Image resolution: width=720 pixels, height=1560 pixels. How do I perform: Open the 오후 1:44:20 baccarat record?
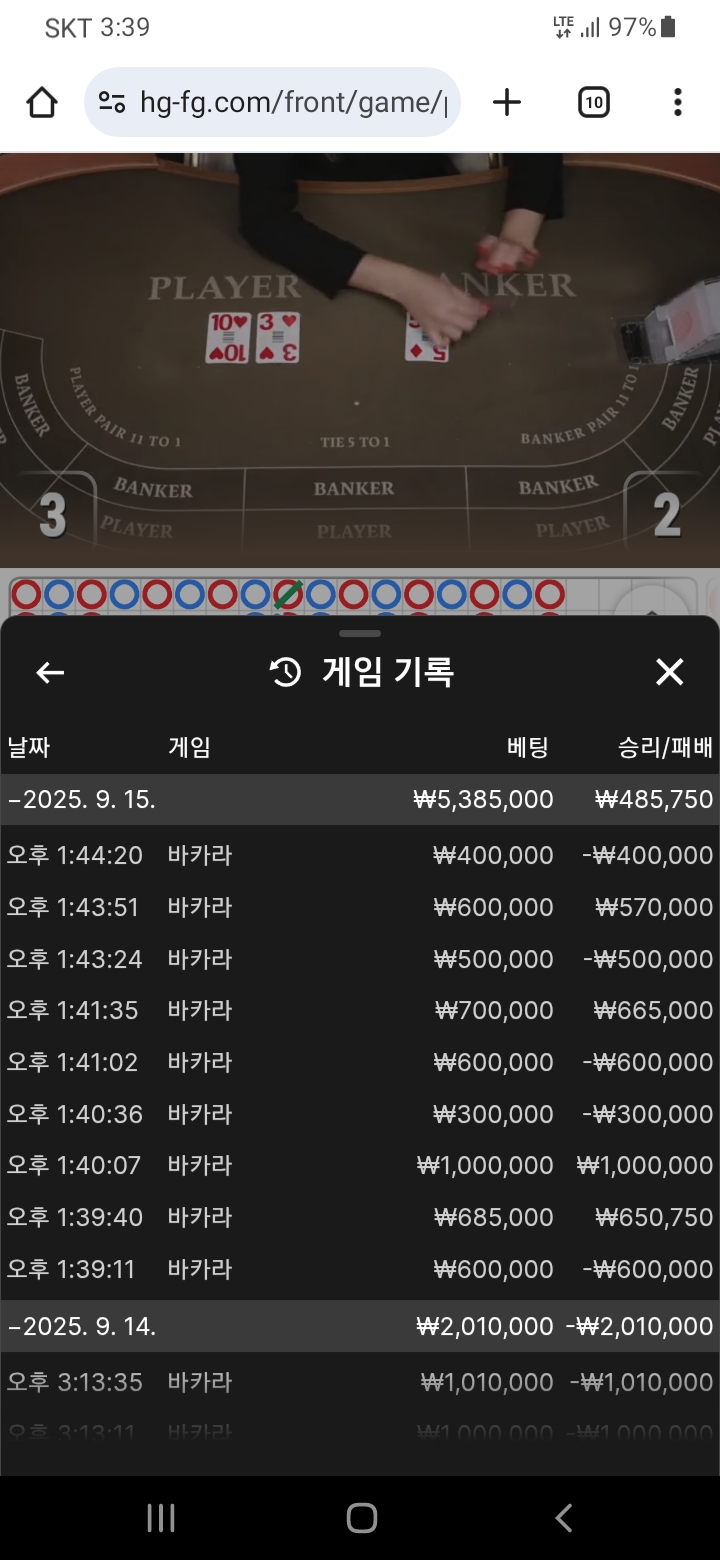[x=360, y=855]
